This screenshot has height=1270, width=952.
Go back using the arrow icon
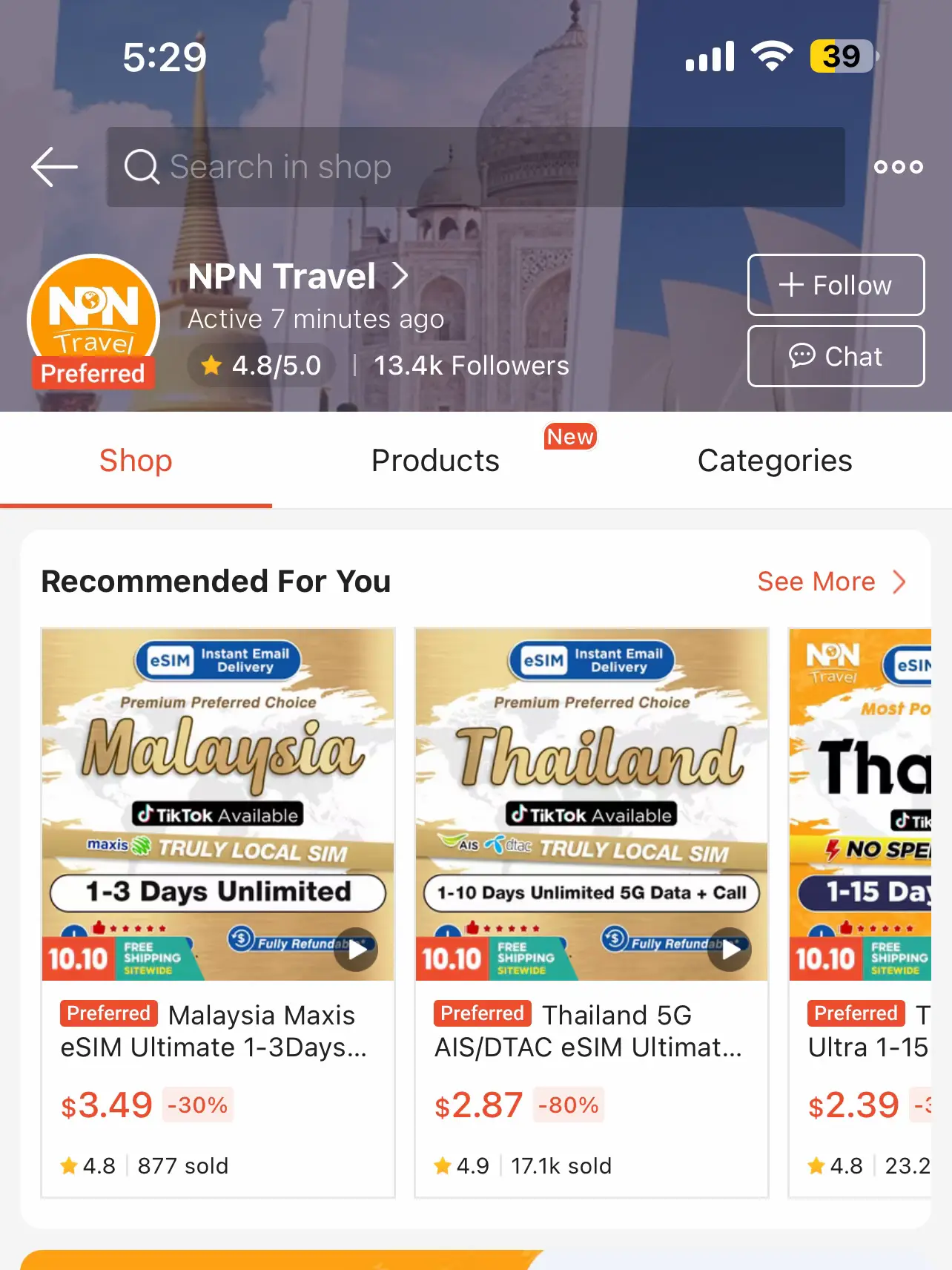(55, 167)
